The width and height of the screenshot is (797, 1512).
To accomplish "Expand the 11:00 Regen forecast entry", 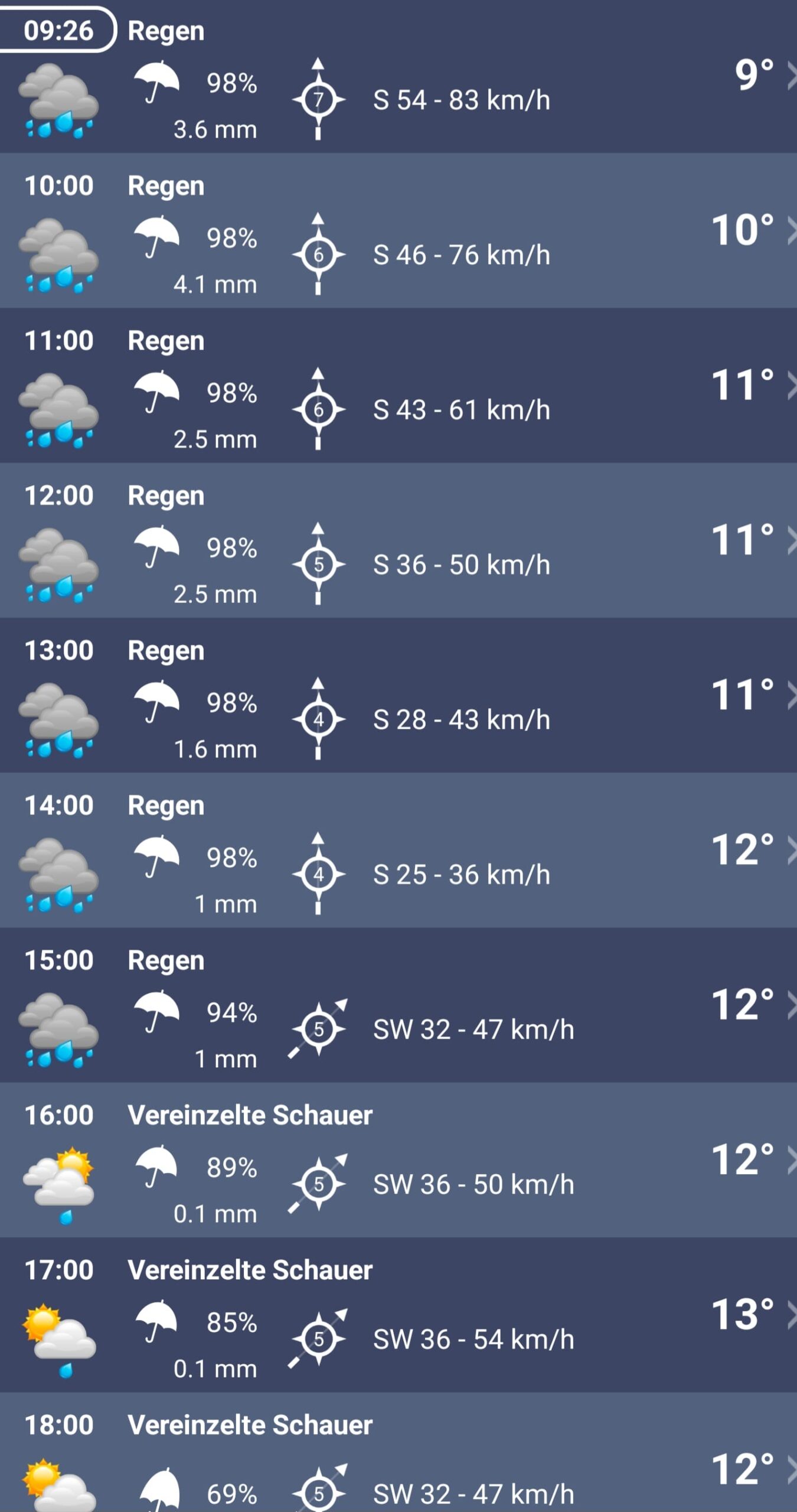I will click(x=398, y=386).
